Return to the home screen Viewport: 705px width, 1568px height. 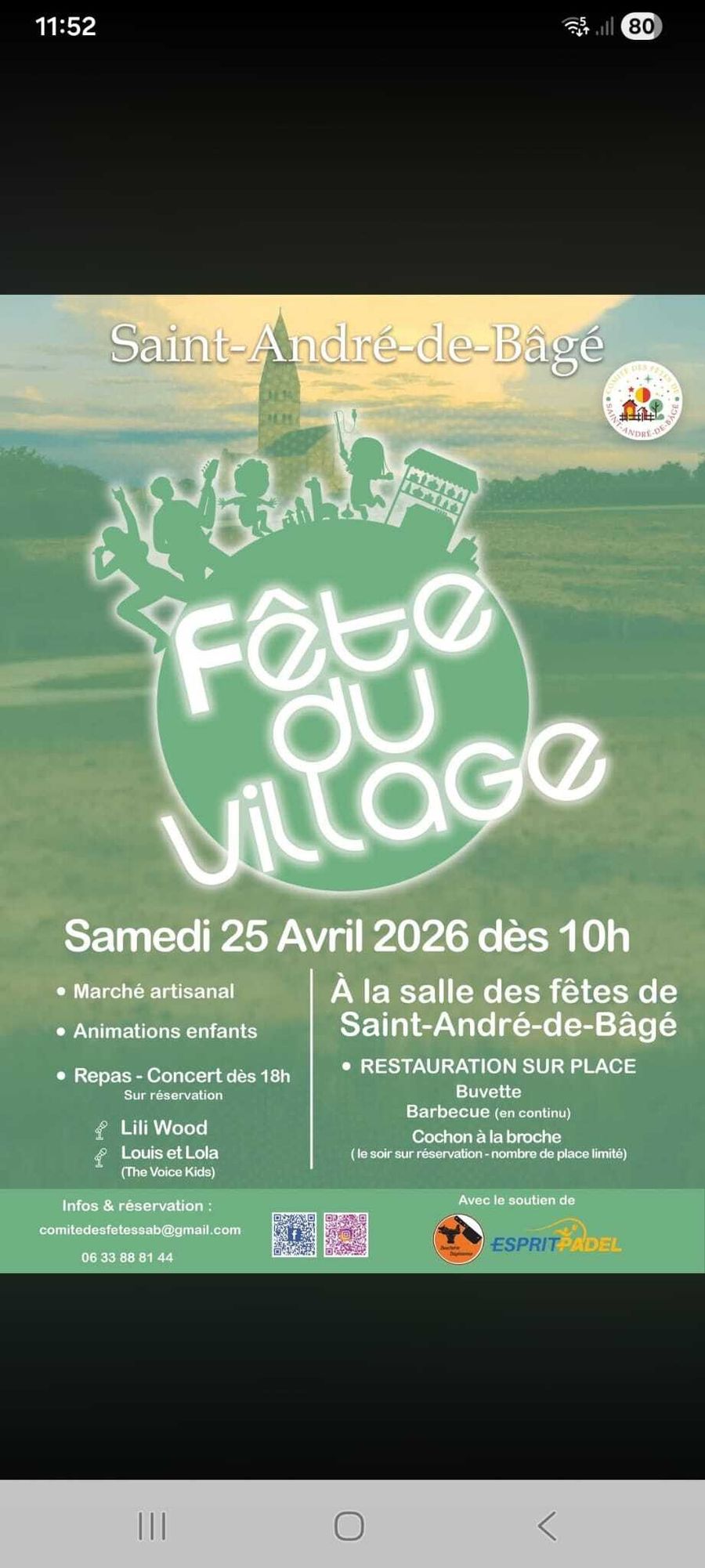click(349, 1526)
